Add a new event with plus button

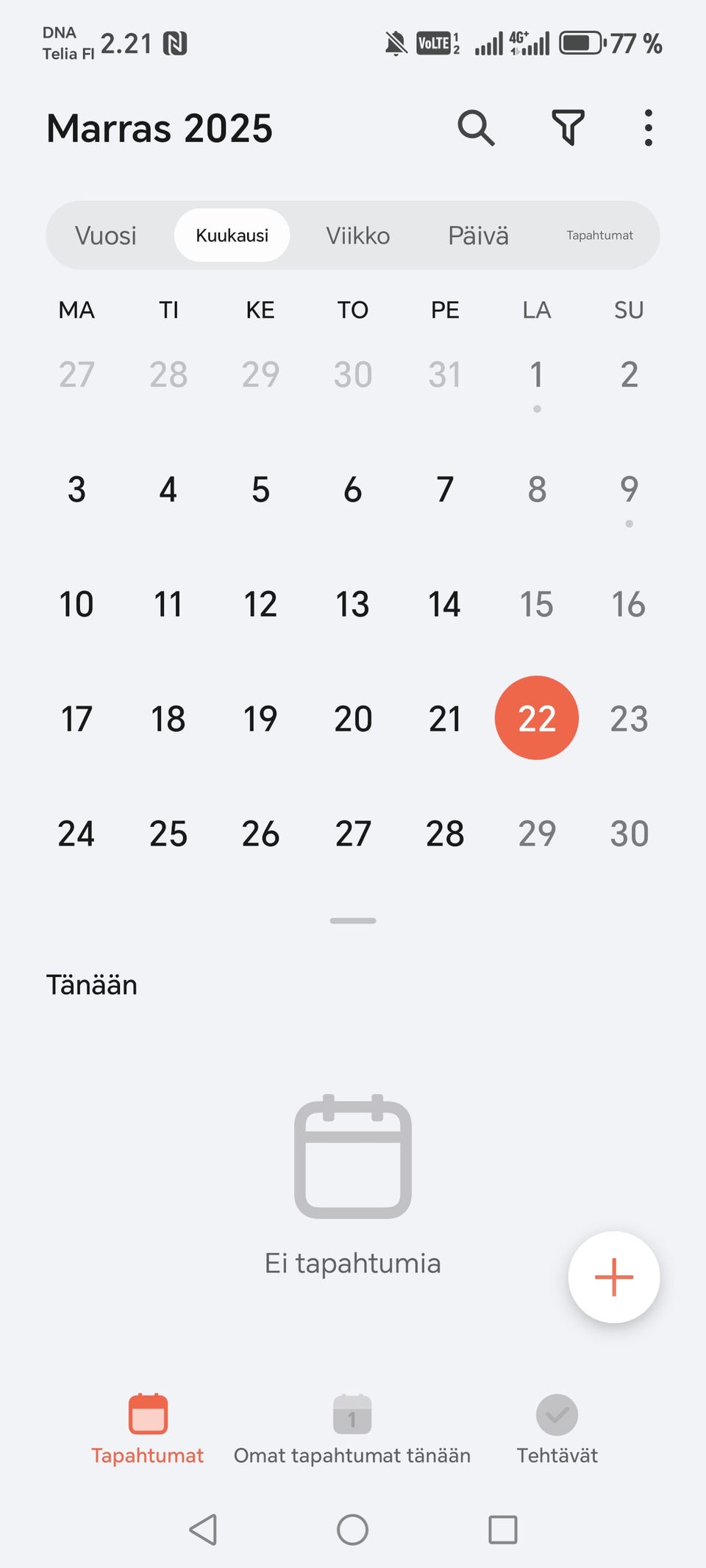pos(613,1277)
